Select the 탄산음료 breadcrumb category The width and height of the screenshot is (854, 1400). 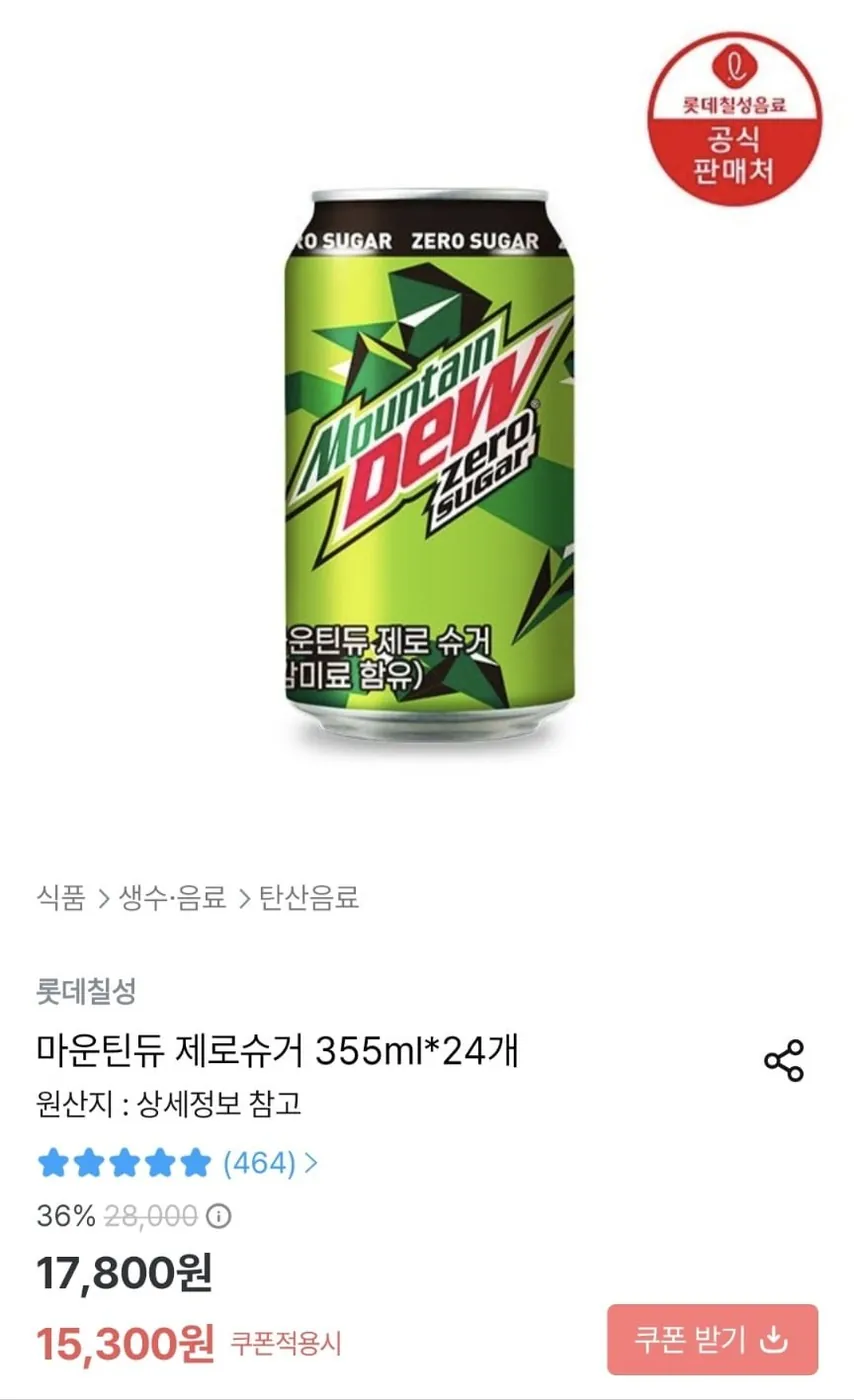pos(311,899)
